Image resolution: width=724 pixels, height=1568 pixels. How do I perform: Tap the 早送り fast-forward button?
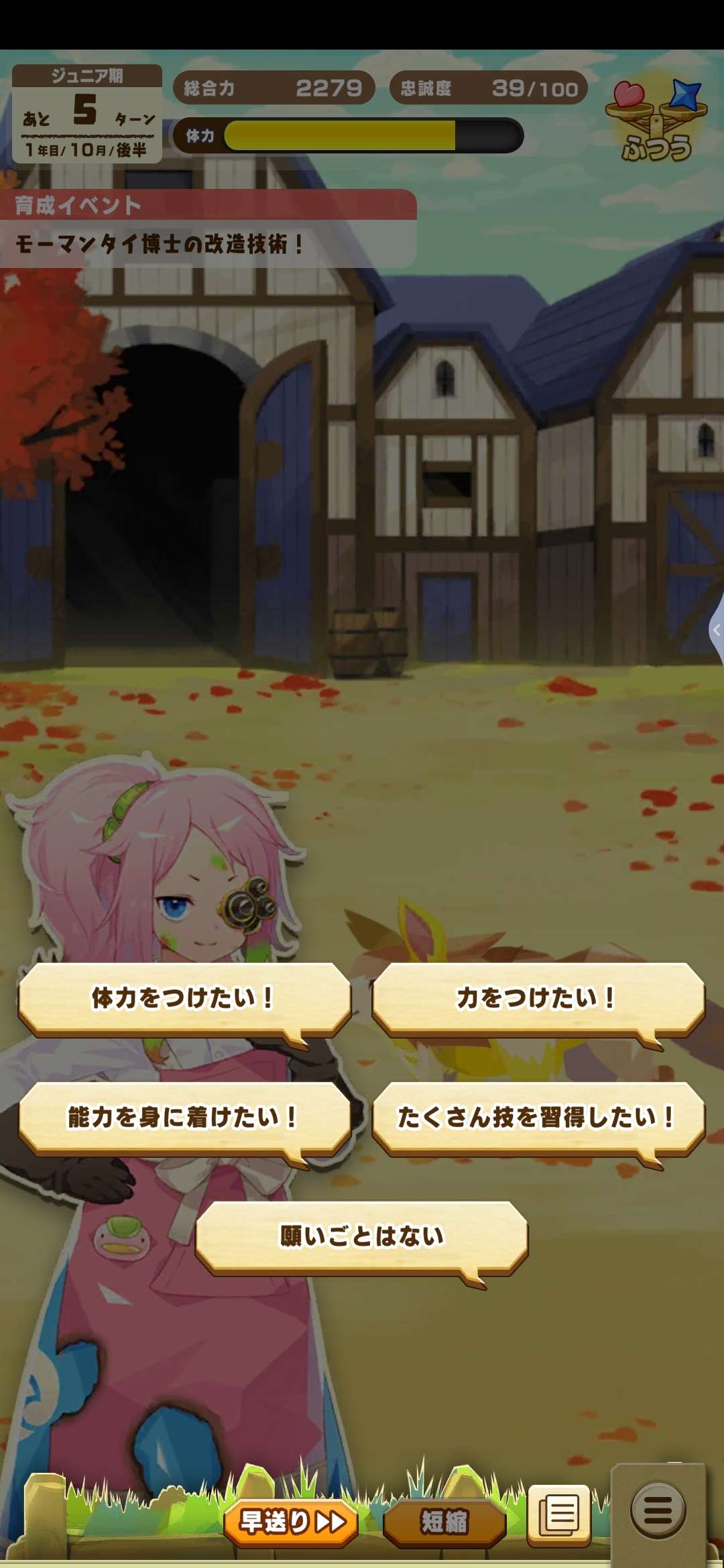pyautogui.click(x=291, y=1522)
